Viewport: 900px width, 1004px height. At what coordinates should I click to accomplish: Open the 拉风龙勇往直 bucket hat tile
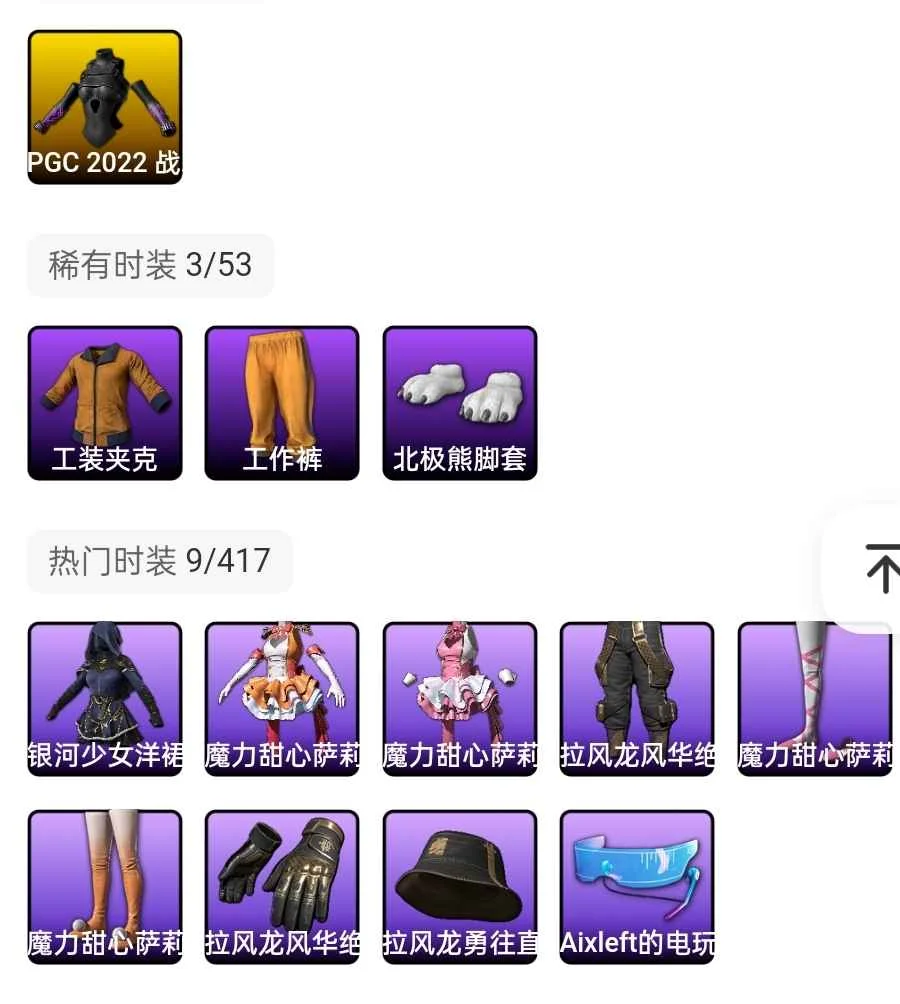coord(460,887)
